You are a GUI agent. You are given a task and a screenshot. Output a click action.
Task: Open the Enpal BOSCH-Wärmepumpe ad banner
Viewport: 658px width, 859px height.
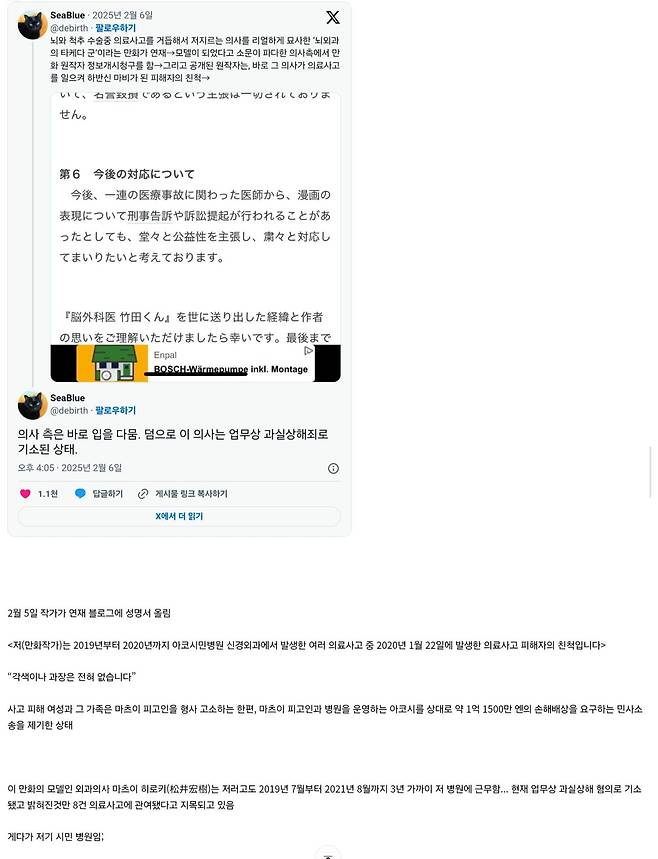click(x=195, y=364)
